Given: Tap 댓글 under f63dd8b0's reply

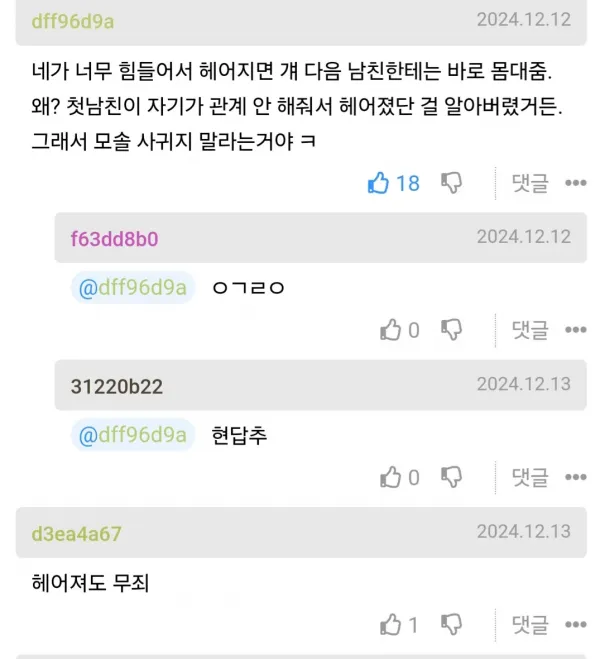Looking at the screenshot, I should pos(529,329).
